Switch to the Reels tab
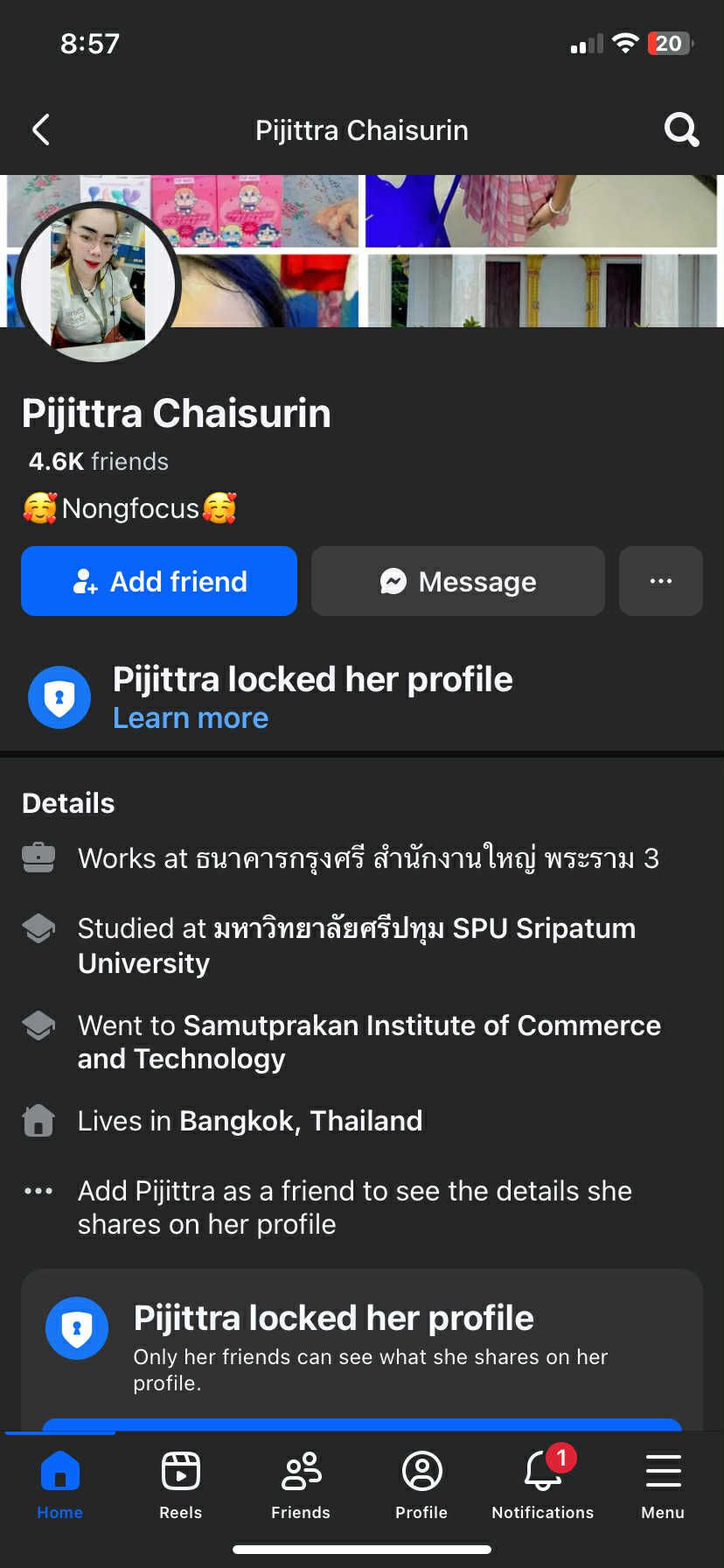This screenshot has height=1568, width=724. 181,1484
